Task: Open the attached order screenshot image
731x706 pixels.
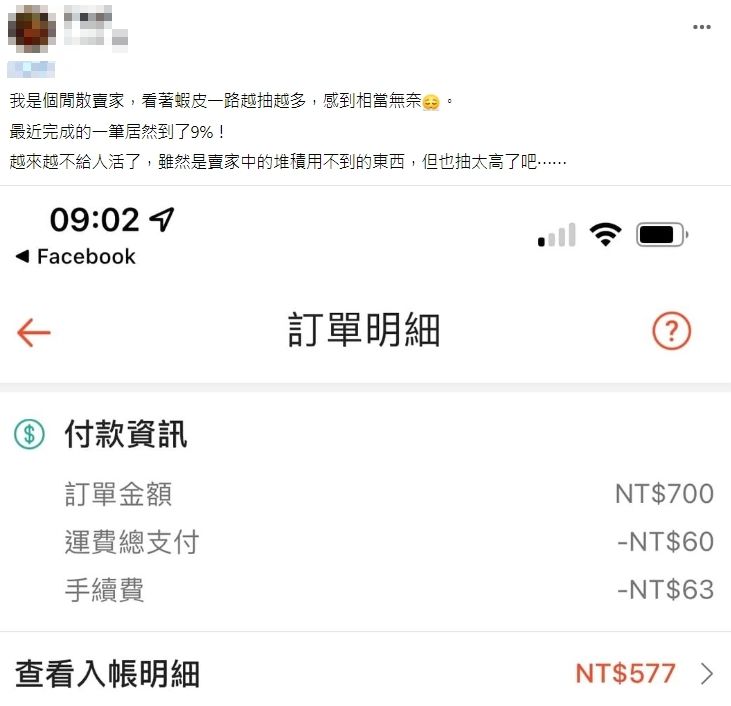Action: coord(365,445)
